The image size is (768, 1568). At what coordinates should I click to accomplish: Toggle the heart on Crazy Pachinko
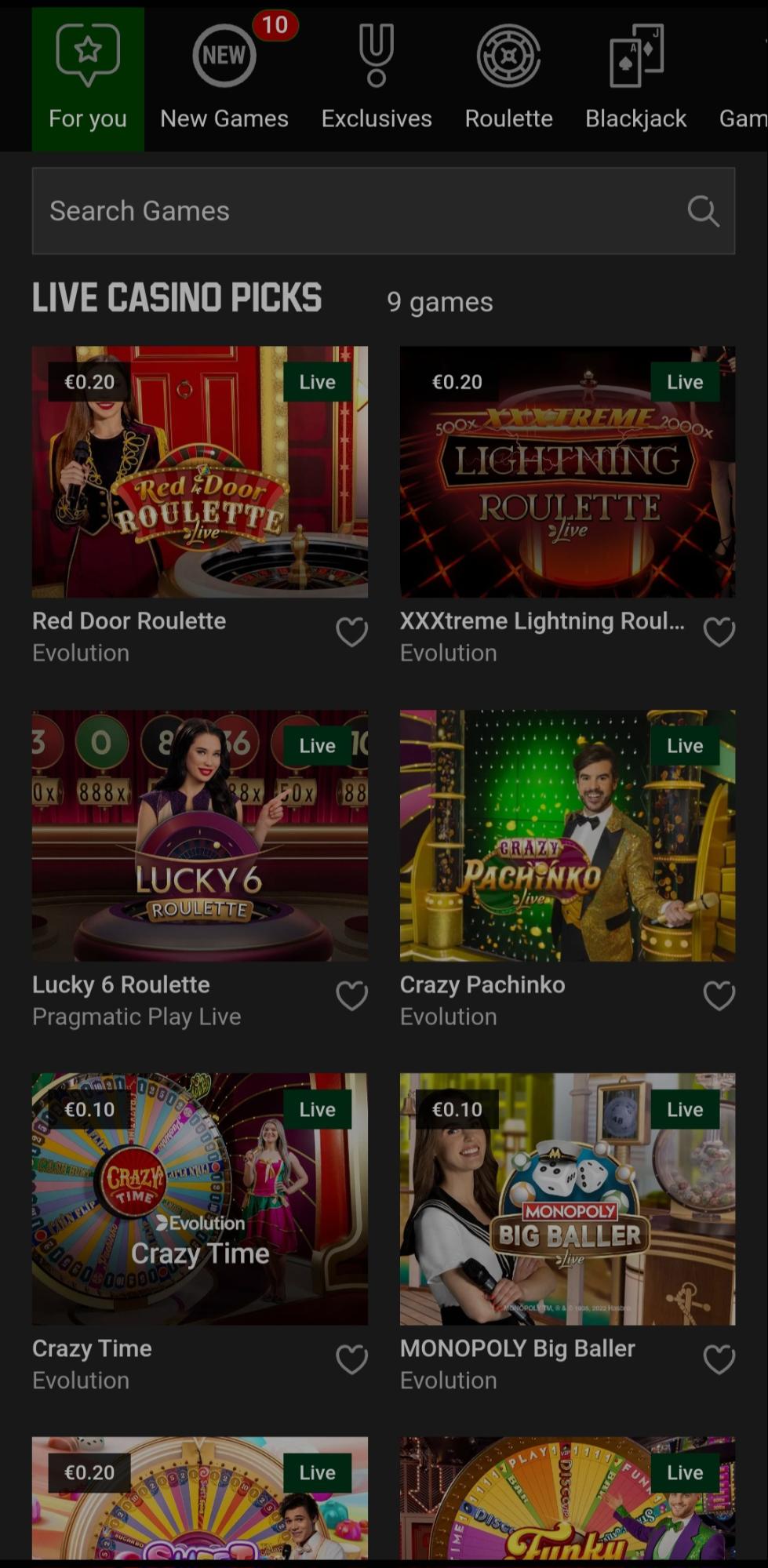coord(719,995)
